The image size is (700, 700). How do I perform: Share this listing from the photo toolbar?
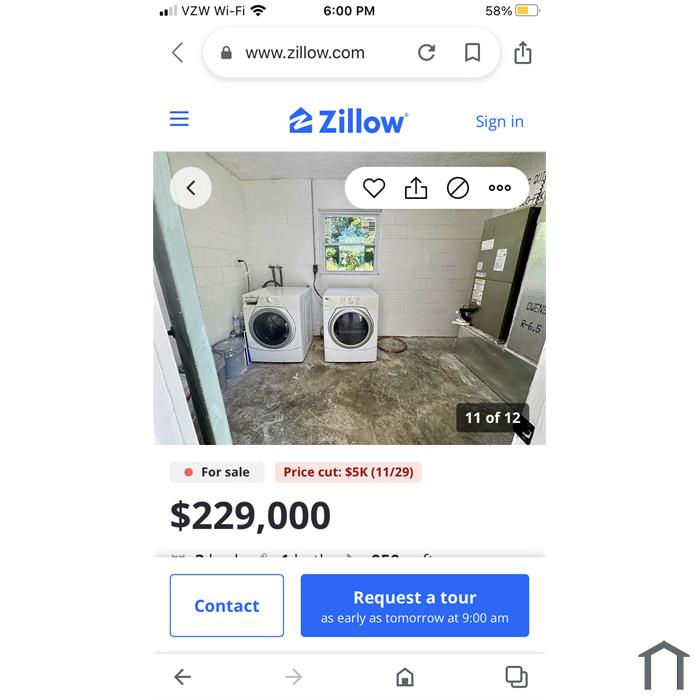(x=416, y=188)
